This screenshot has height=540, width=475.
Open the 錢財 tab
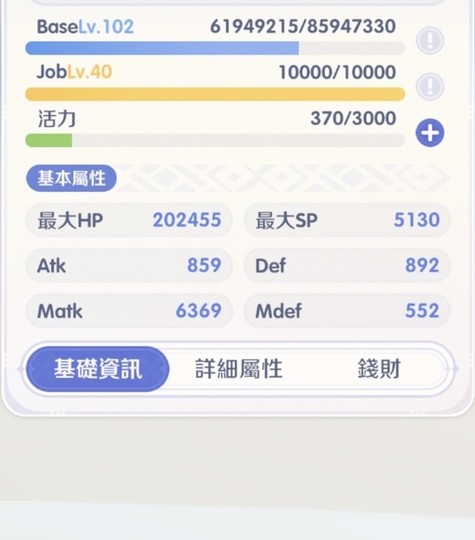(x=379, y=369)
